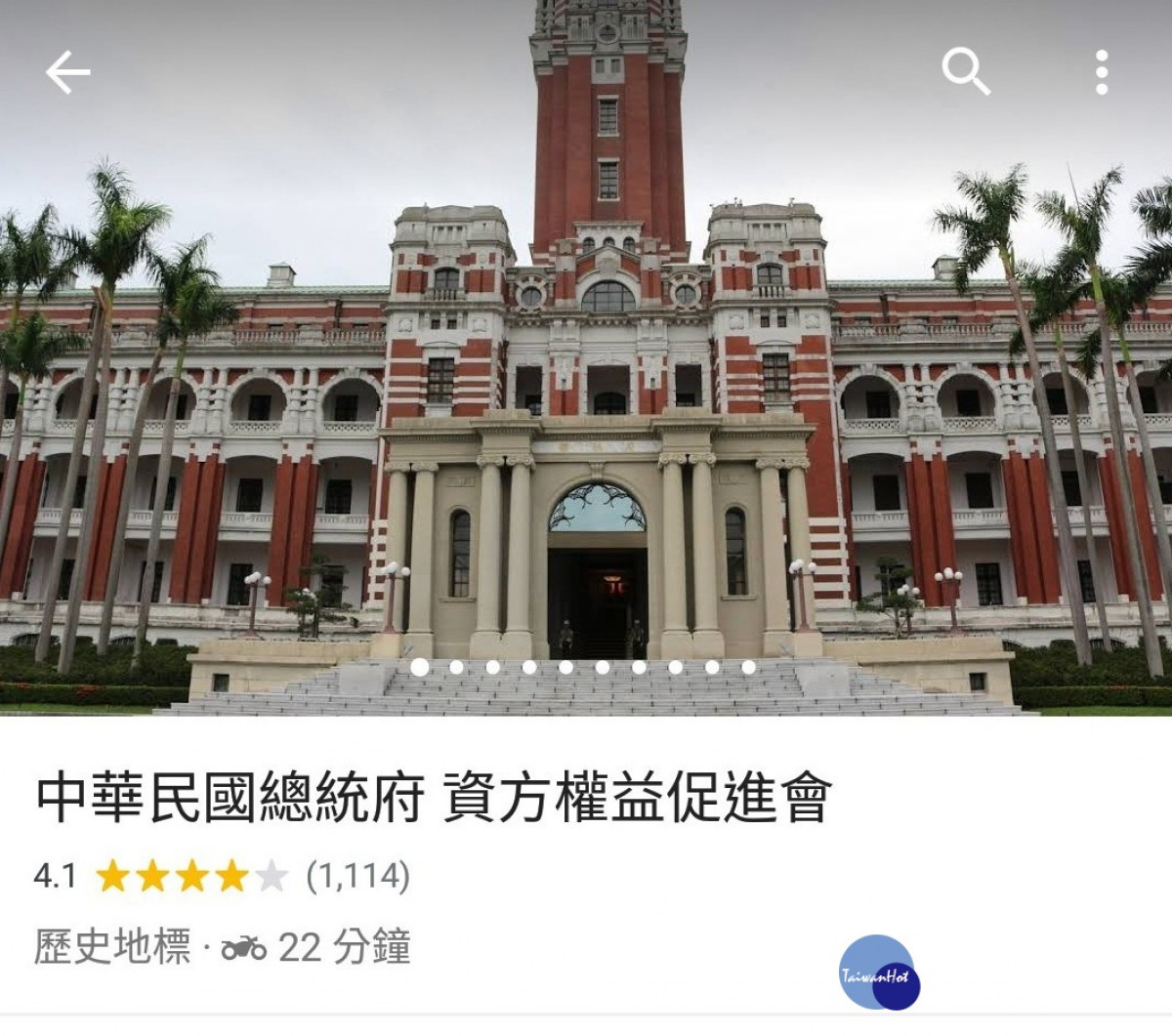Tap the 22-minute motorcycle travel time
Image resolution: width=1172 pixels, height=1036 pixels.
point(317,947)
